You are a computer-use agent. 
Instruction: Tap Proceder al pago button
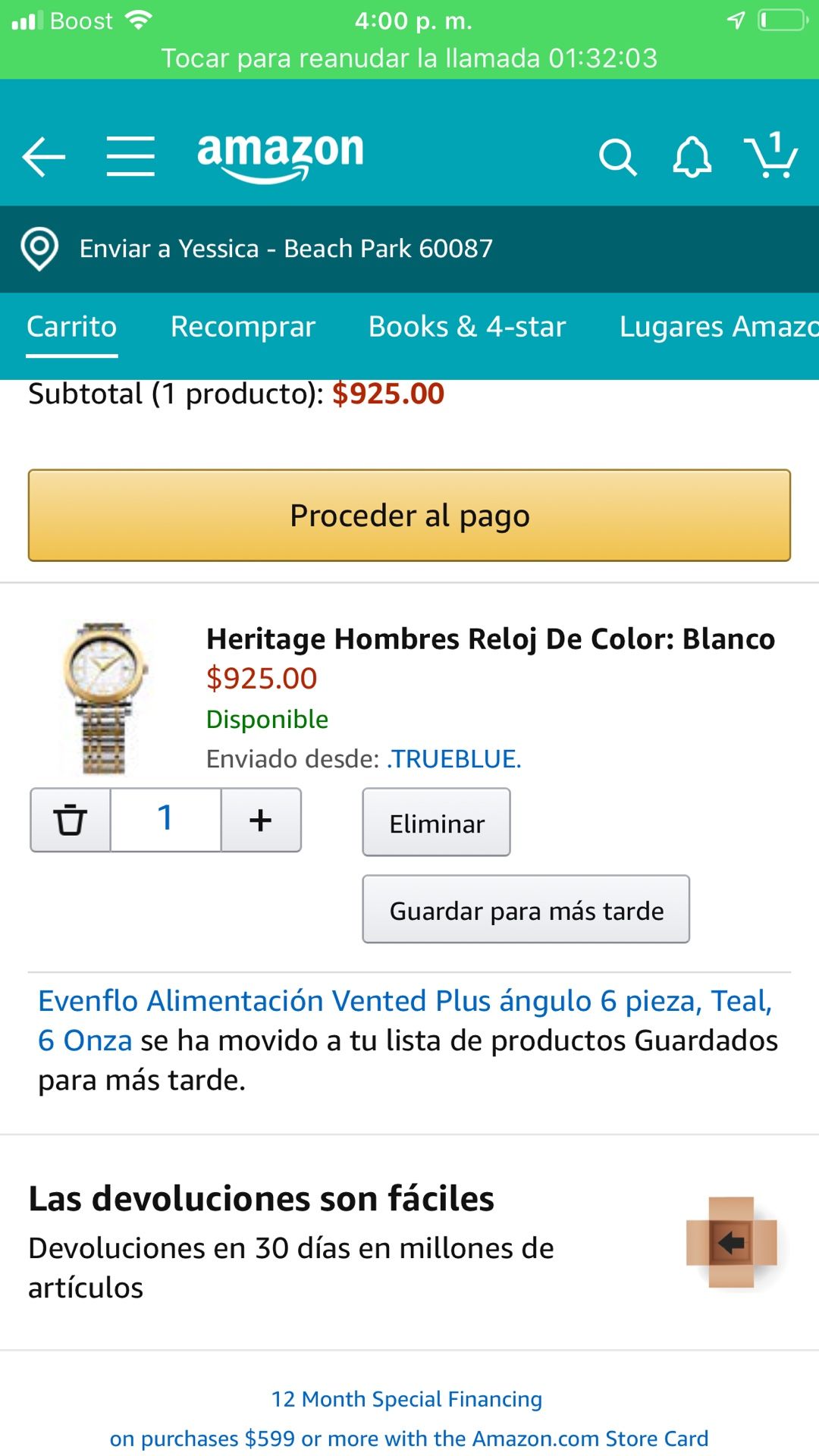coord(409,516)
